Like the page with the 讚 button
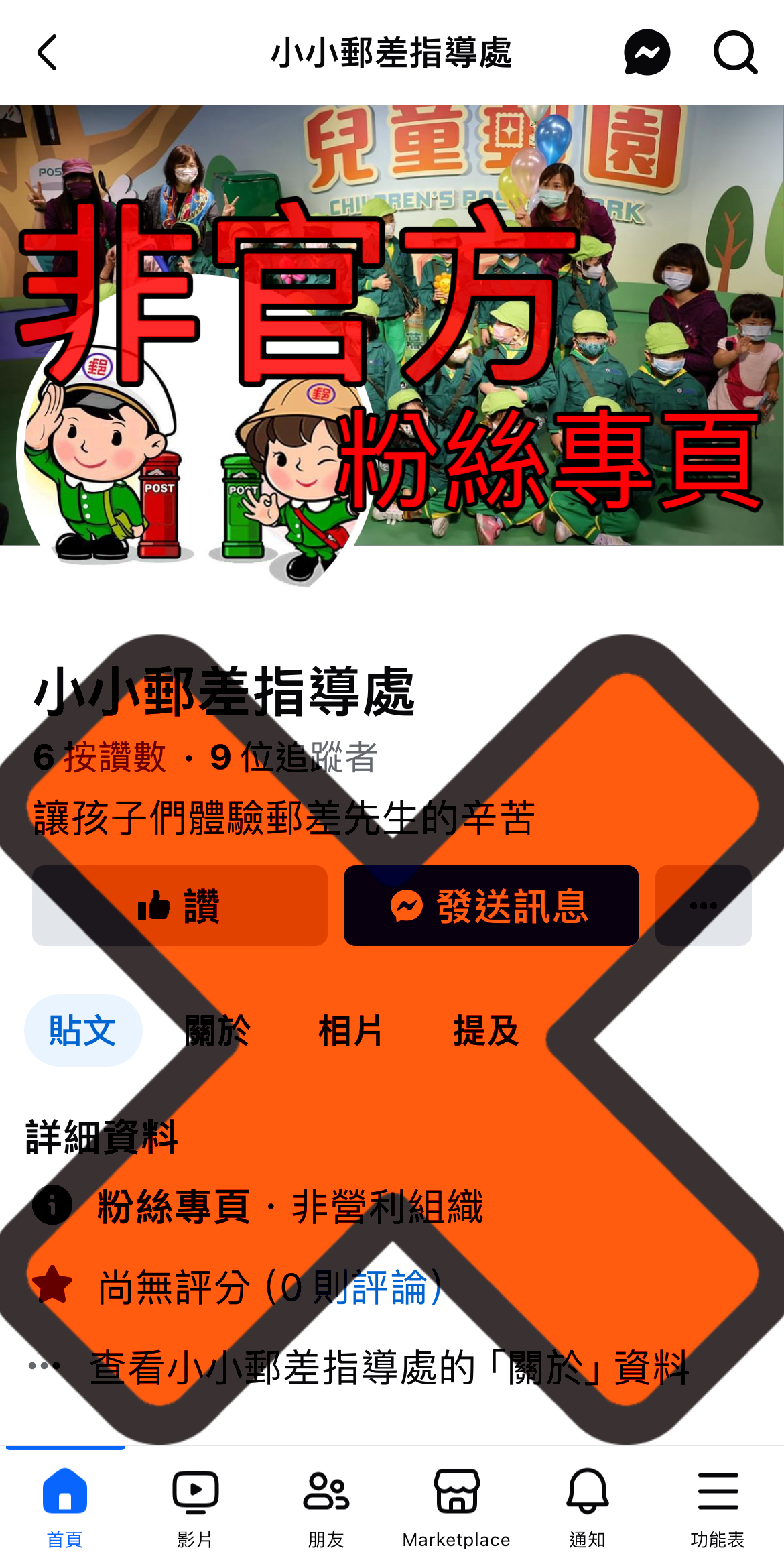This screenshot has height=1564, width=784. (180, 906)
